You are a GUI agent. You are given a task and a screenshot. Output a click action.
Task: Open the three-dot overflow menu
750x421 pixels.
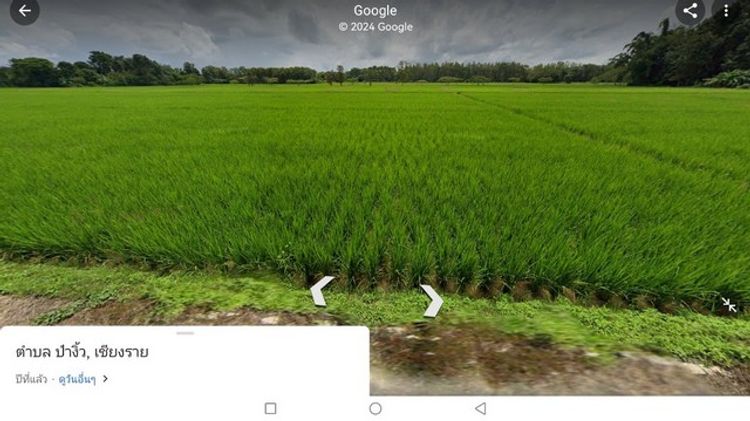[726, 11]
